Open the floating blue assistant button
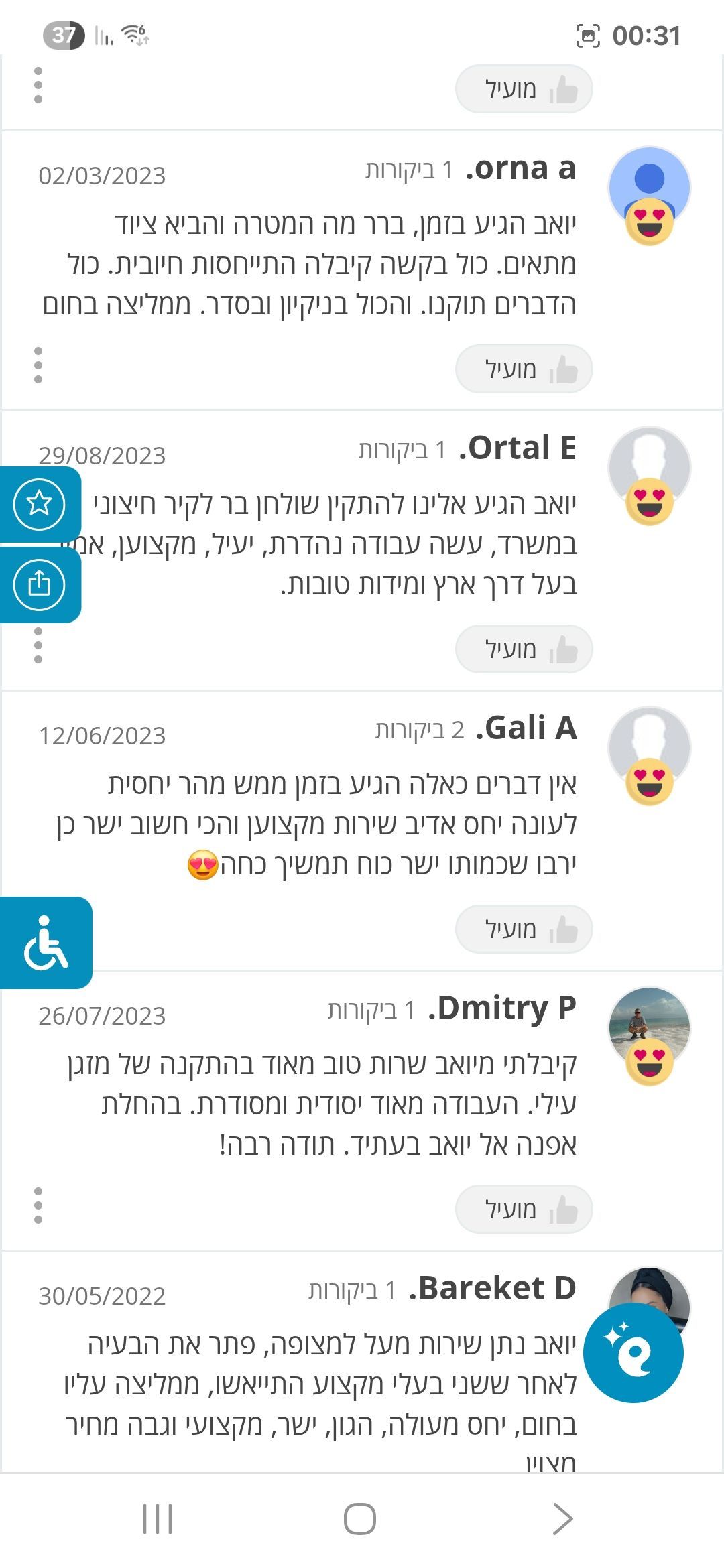 [633, 1352]
